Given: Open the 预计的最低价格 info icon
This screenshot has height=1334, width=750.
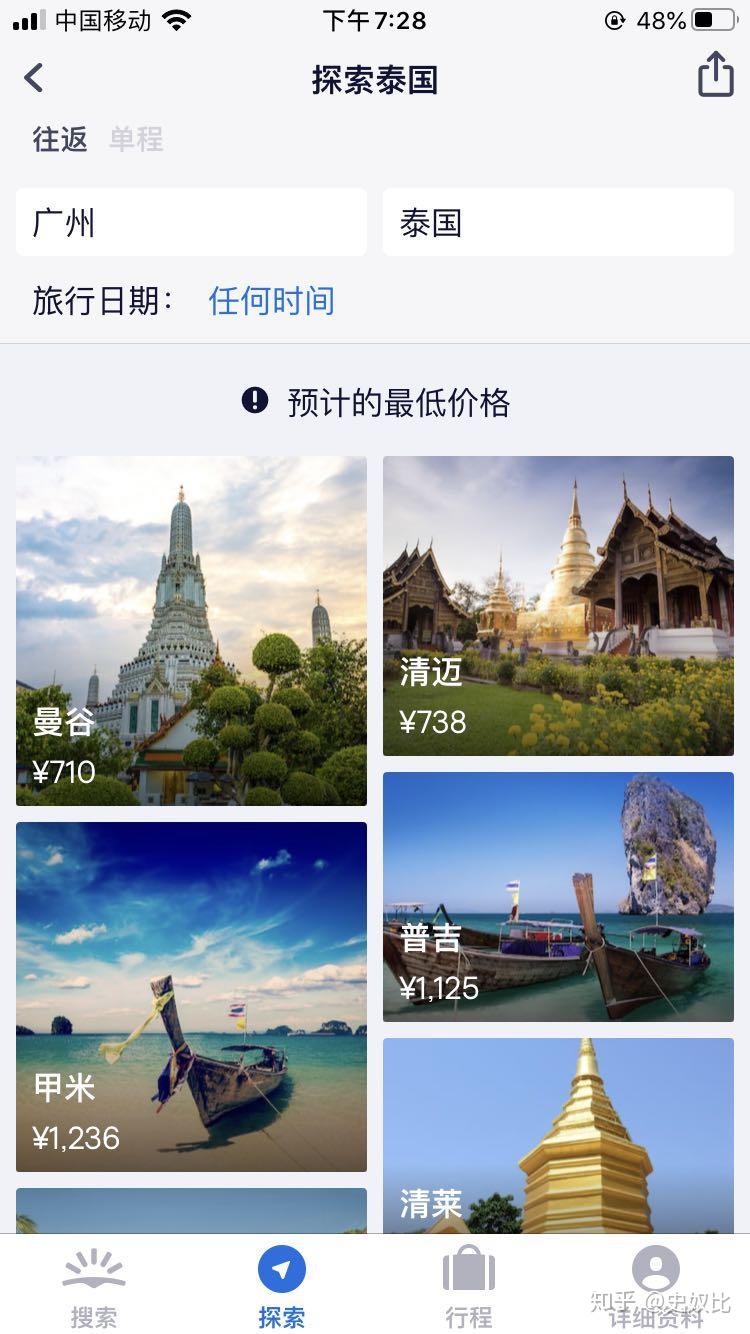Looking at the screenshot, I should [x=255, y=401].
